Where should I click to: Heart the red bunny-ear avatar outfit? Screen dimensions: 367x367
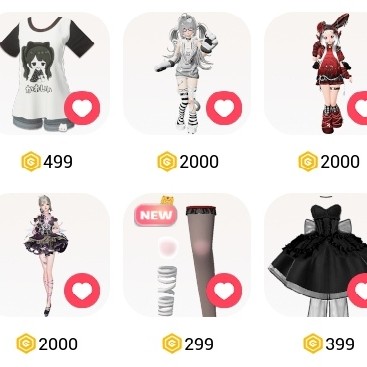[358, 108]
